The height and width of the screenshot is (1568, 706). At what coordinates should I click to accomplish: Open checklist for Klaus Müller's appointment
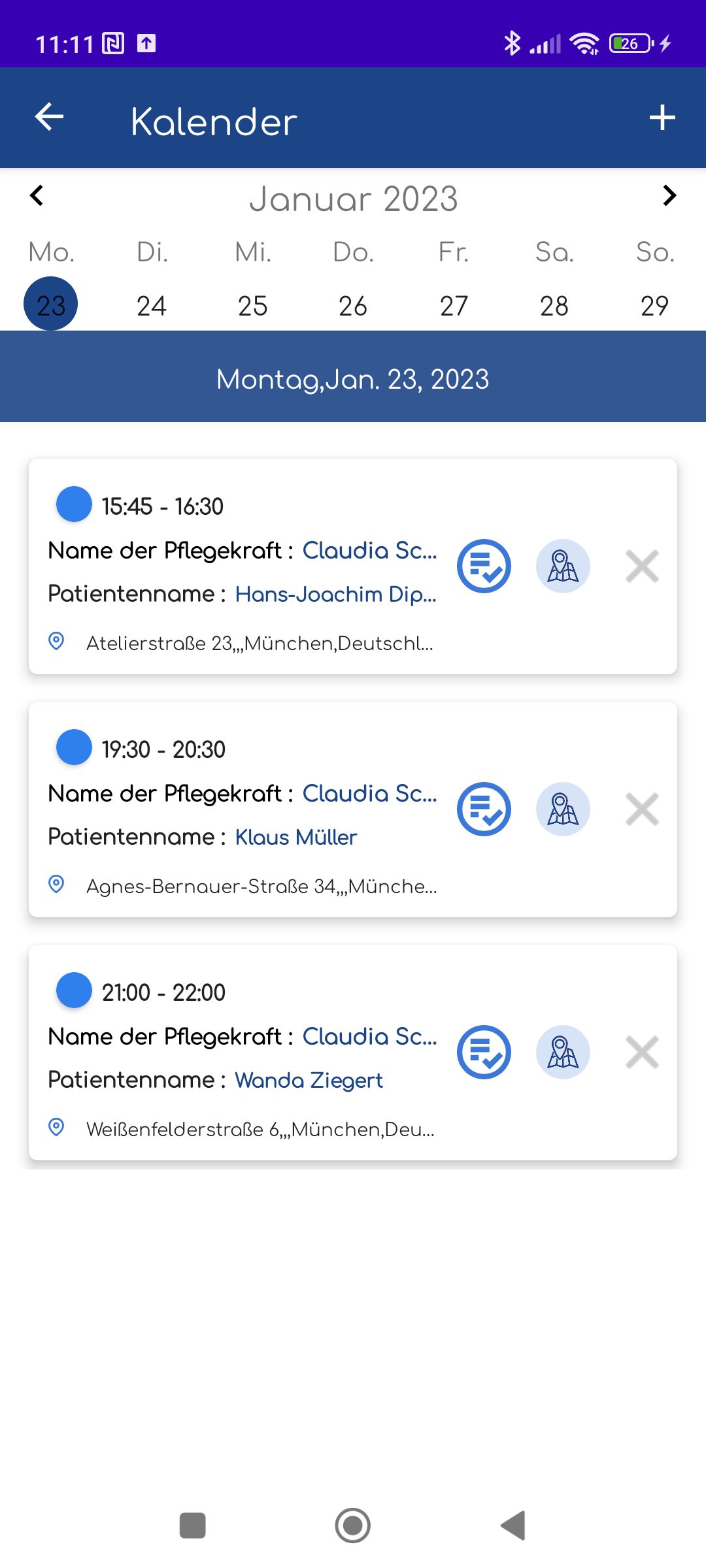484,809
